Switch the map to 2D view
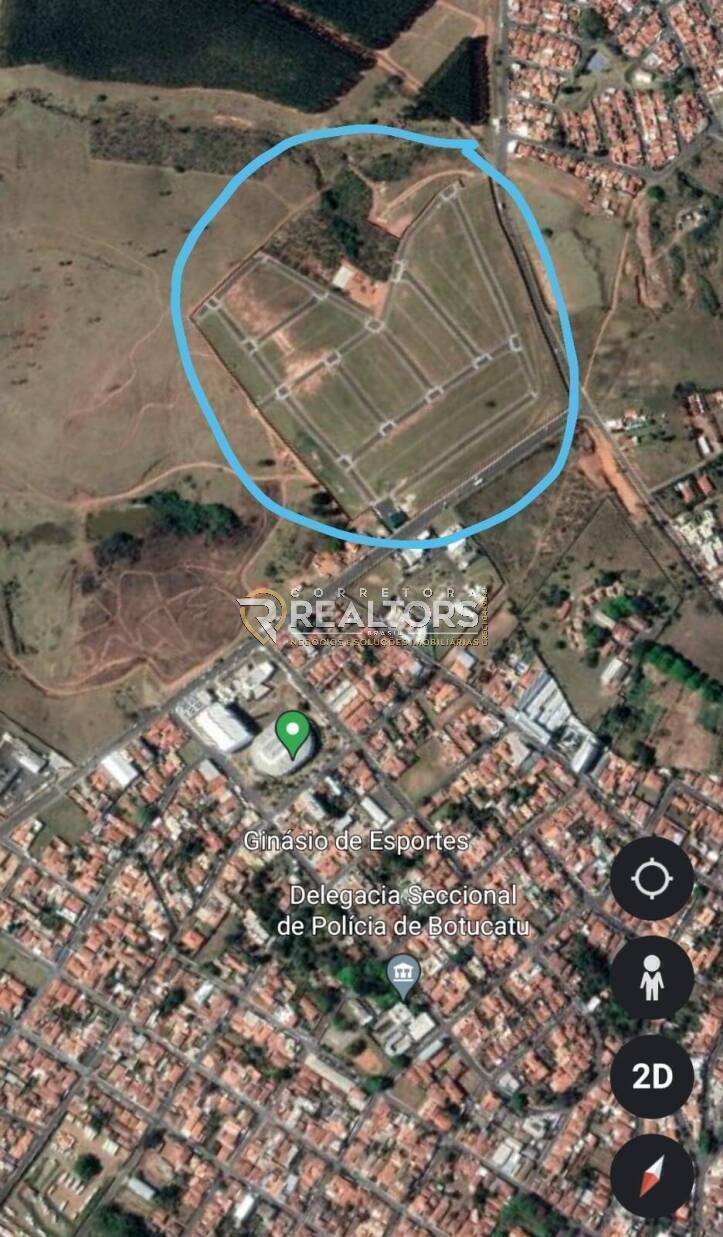Screen dimensions: 723x1237 pyautogui.click(x=652, y=1076)
